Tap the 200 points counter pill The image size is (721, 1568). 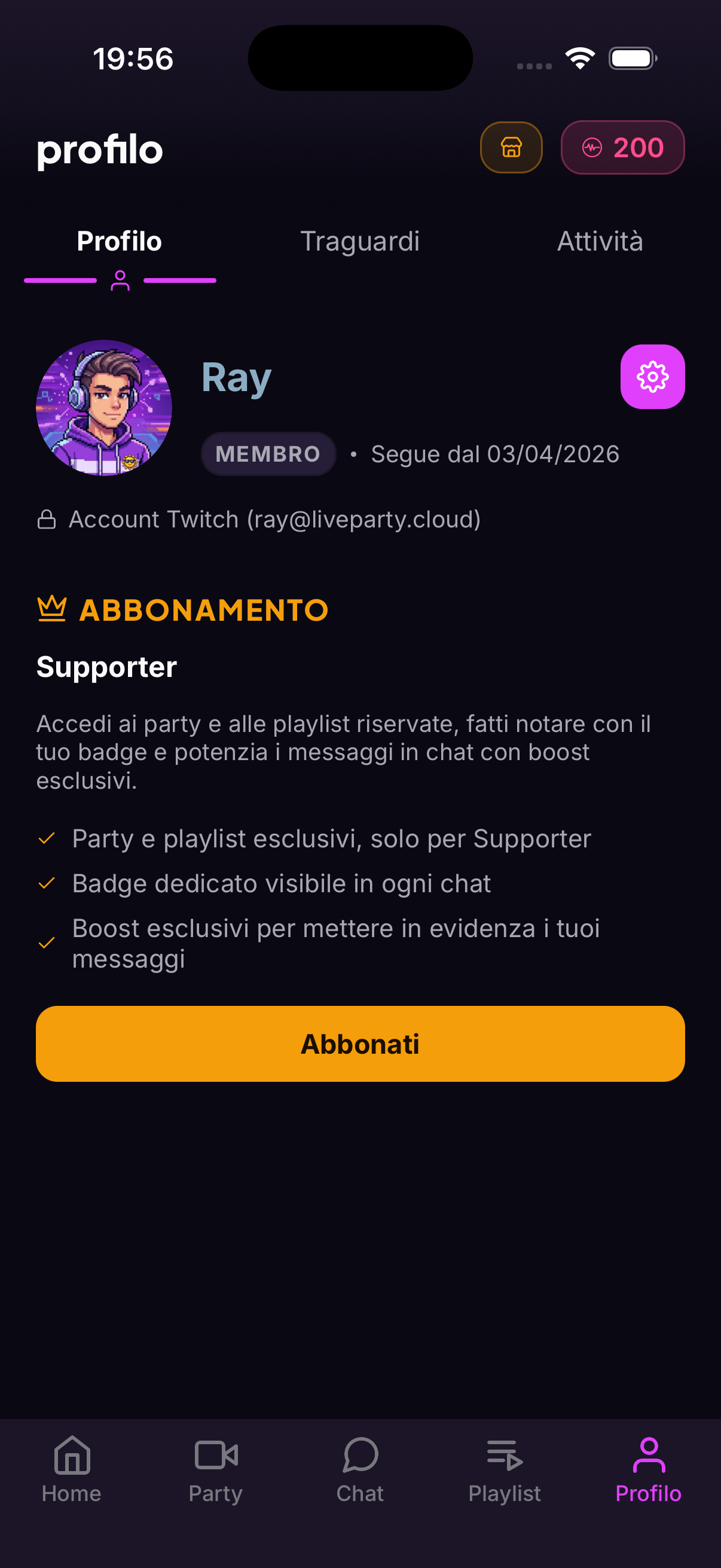point(622,147)
